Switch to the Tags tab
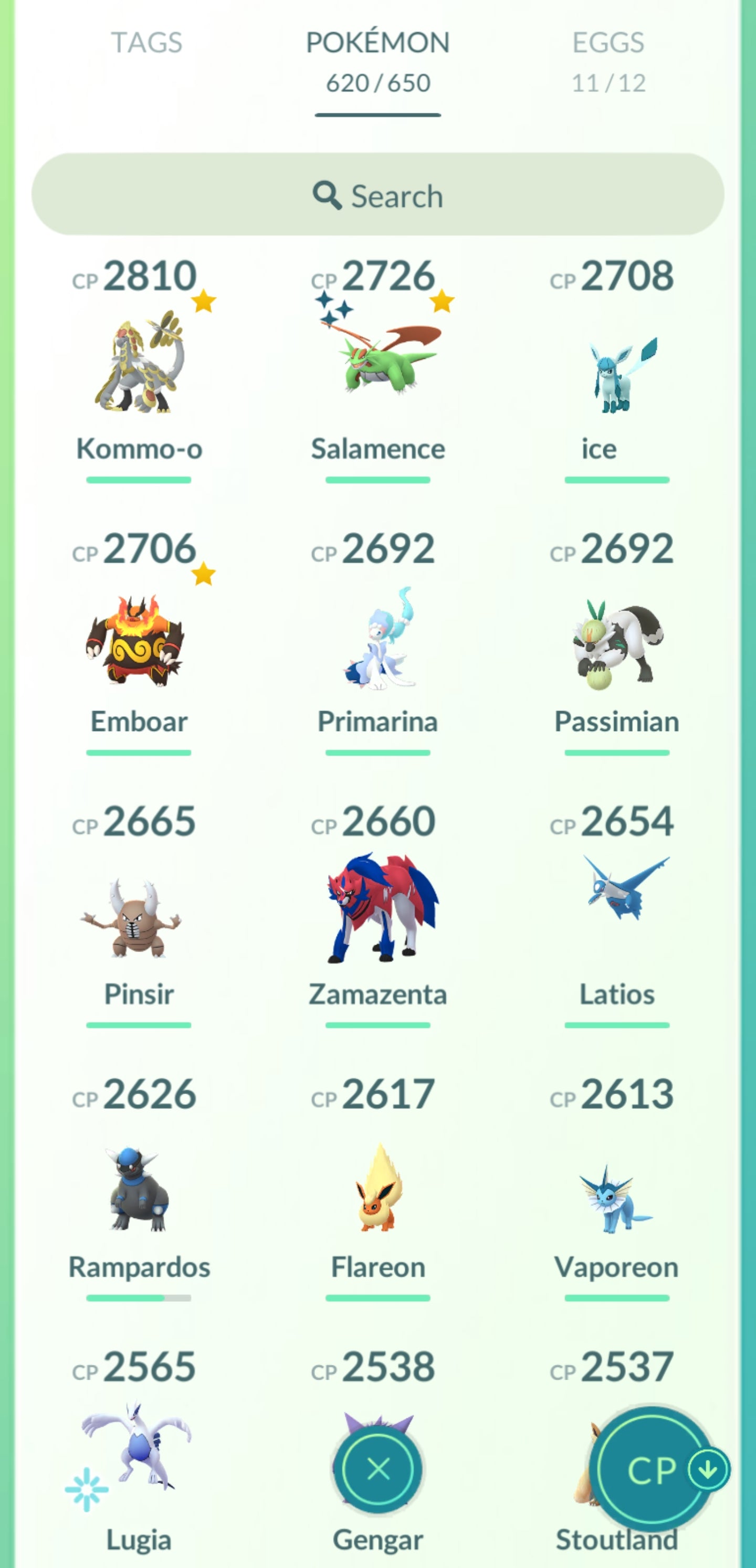756x1568 pixels. (146, 43)
